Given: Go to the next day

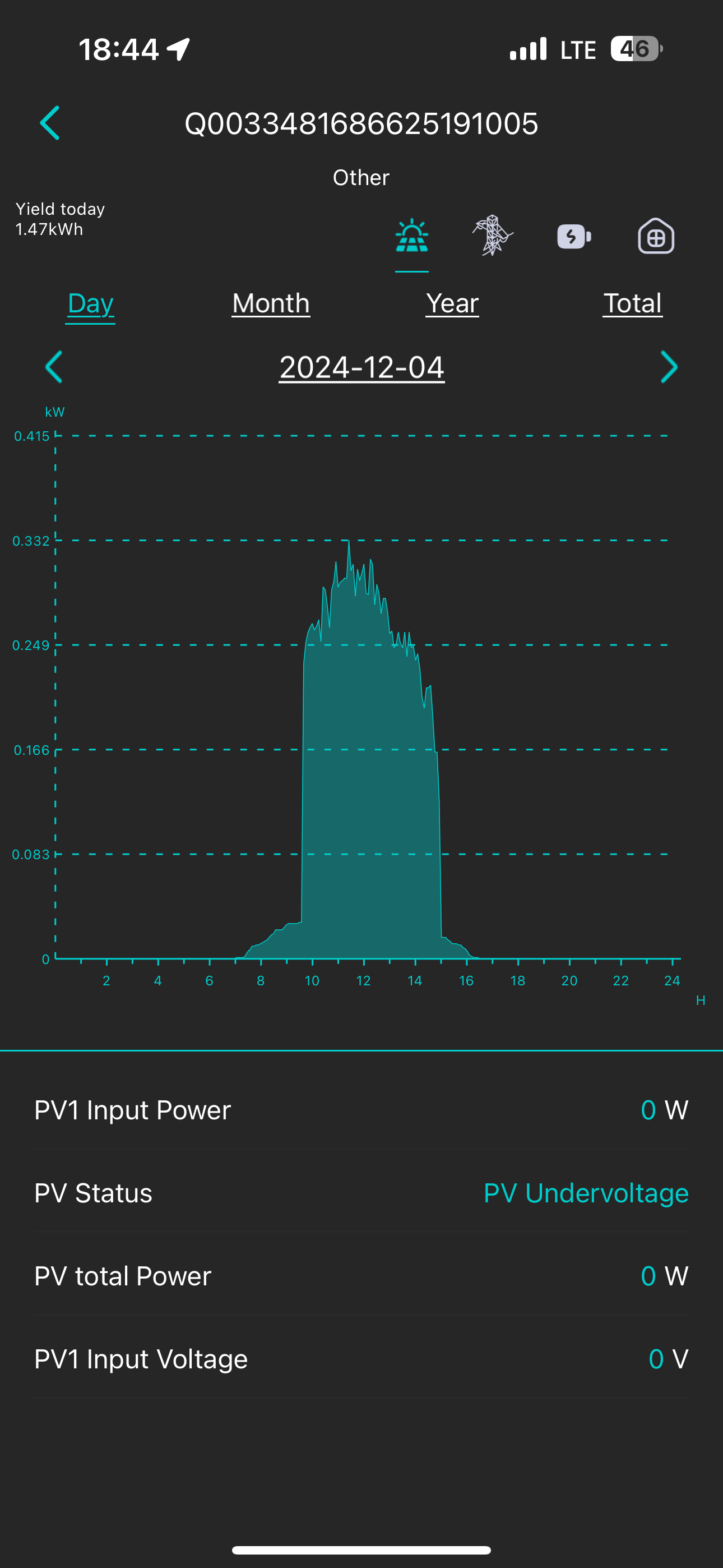Looking at the screenshot, I should point(669,367).
